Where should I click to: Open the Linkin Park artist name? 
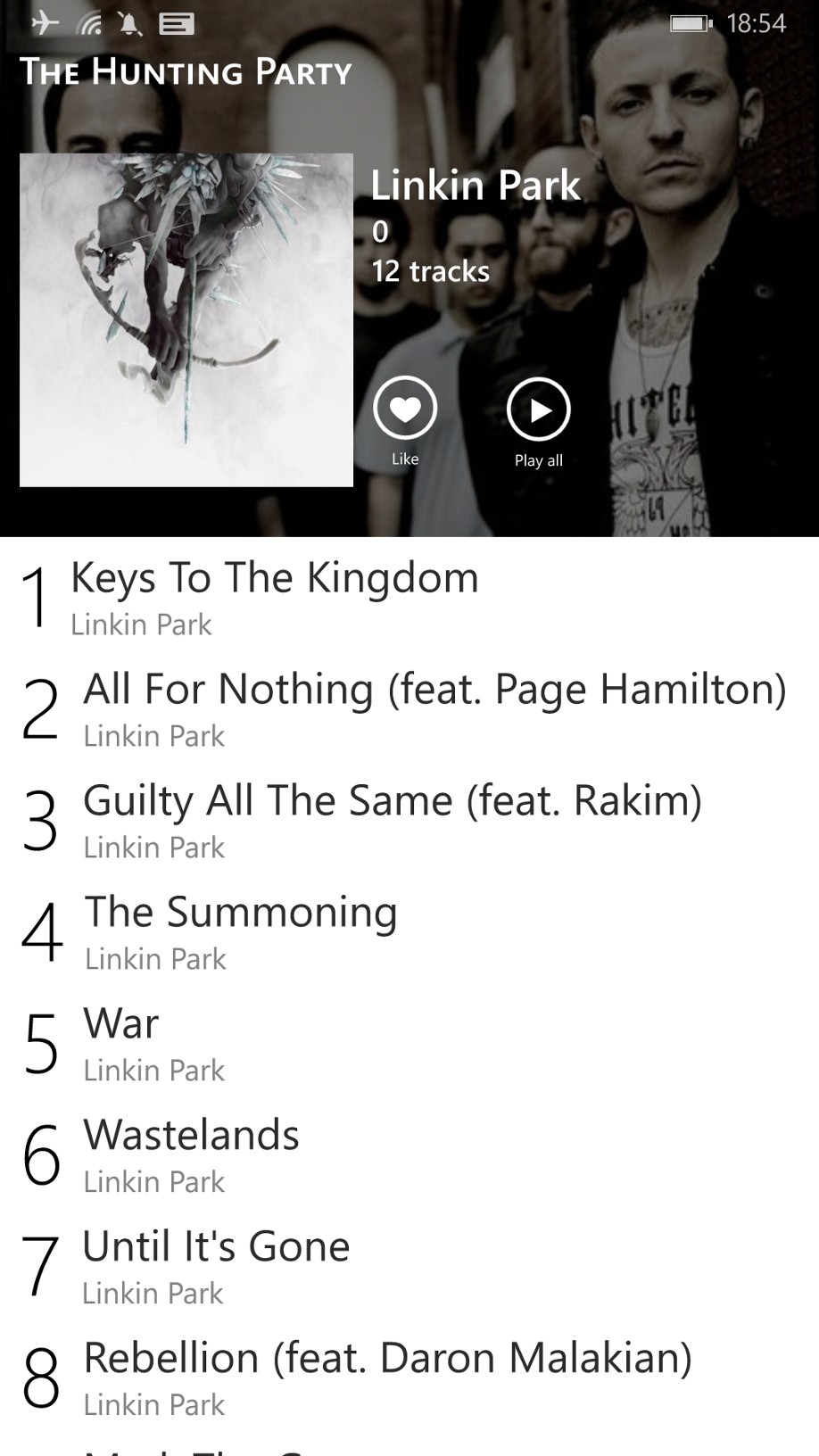[x=475, y=186]
